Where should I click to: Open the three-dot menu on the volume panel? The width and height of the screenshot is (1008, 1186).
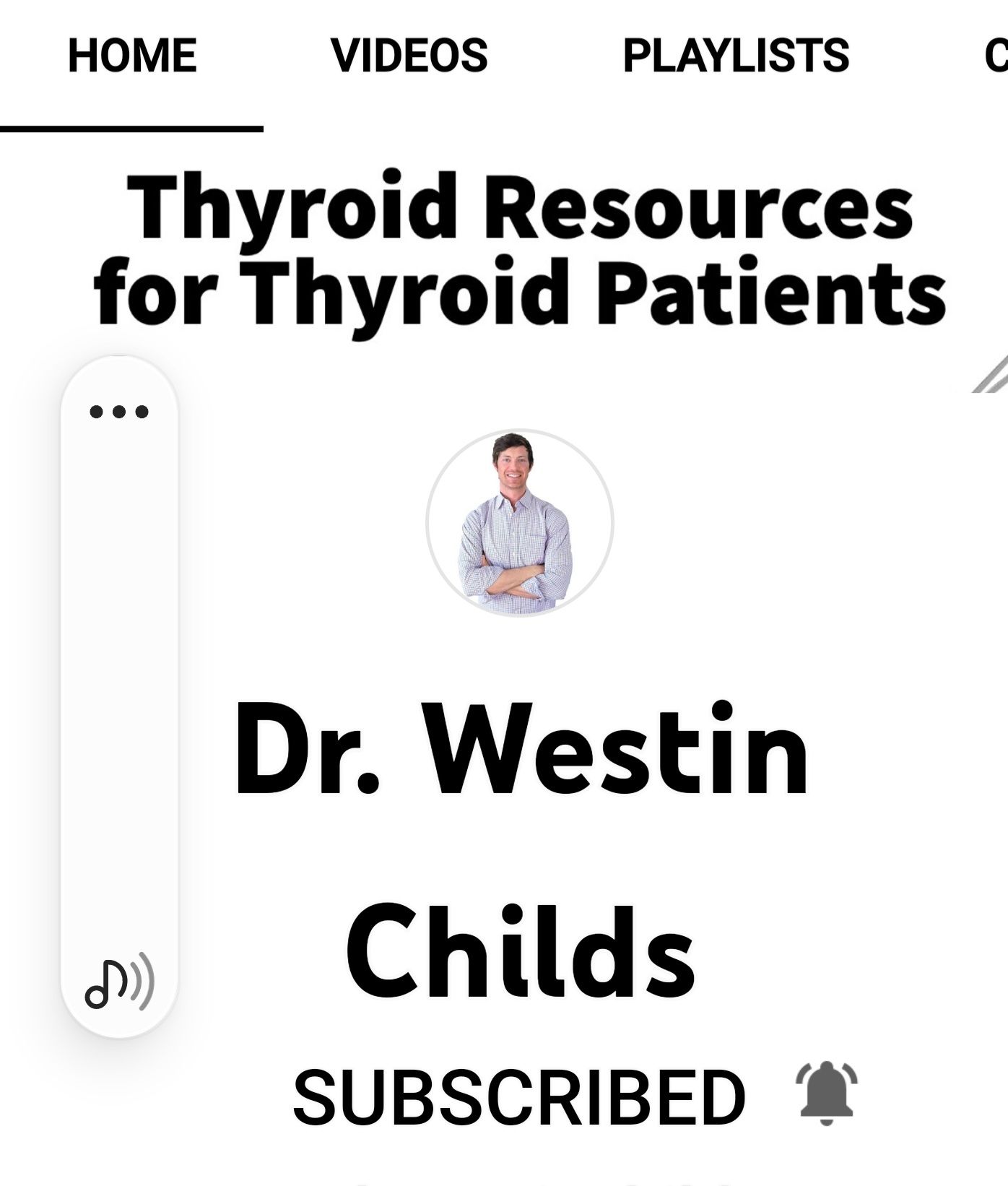coord(119,412)
